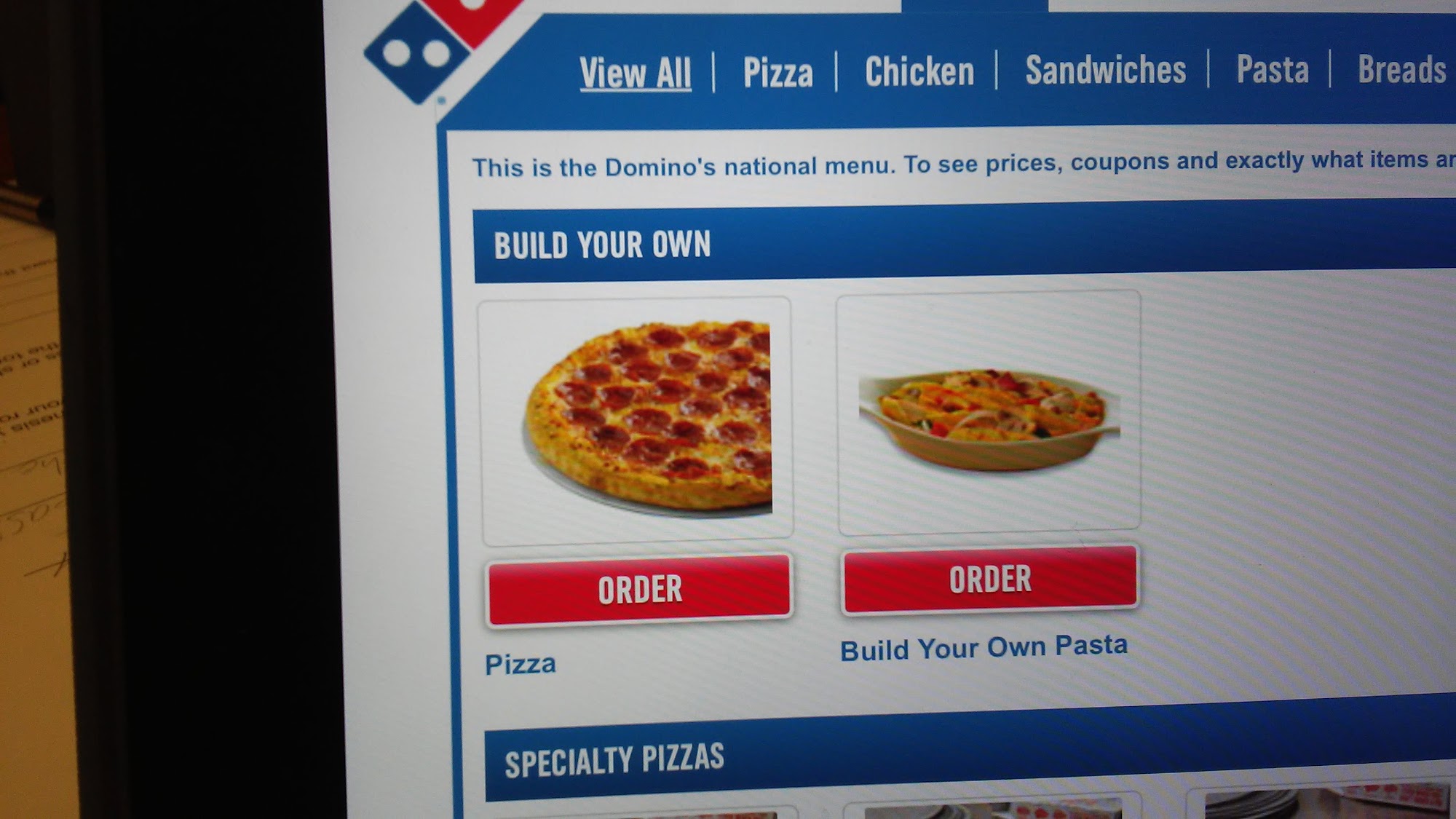The image size is (1456, 819).
Task: Open the Sandwiches category
Action: (x=1105, y=71)
